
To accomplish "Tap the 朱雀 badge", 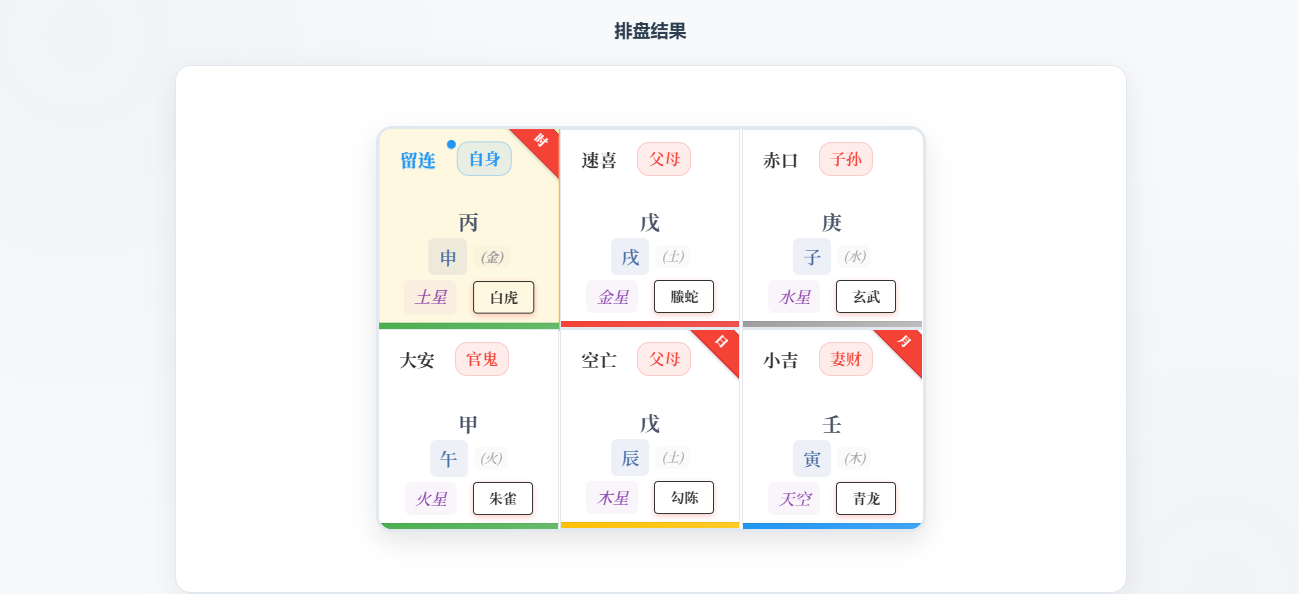I will pos(503,498).
